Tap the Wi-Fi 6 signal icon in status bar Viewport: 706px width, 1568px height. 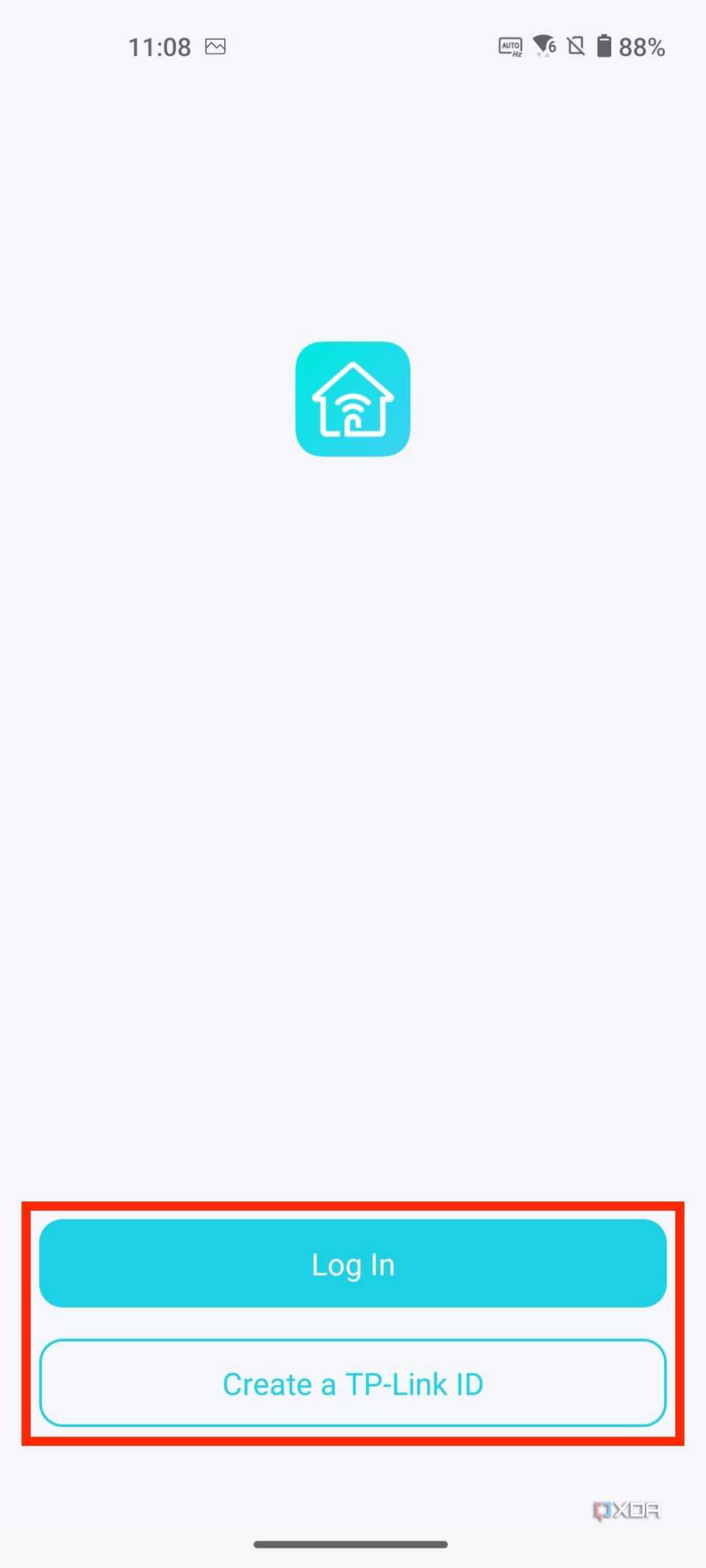coord(543,46)
